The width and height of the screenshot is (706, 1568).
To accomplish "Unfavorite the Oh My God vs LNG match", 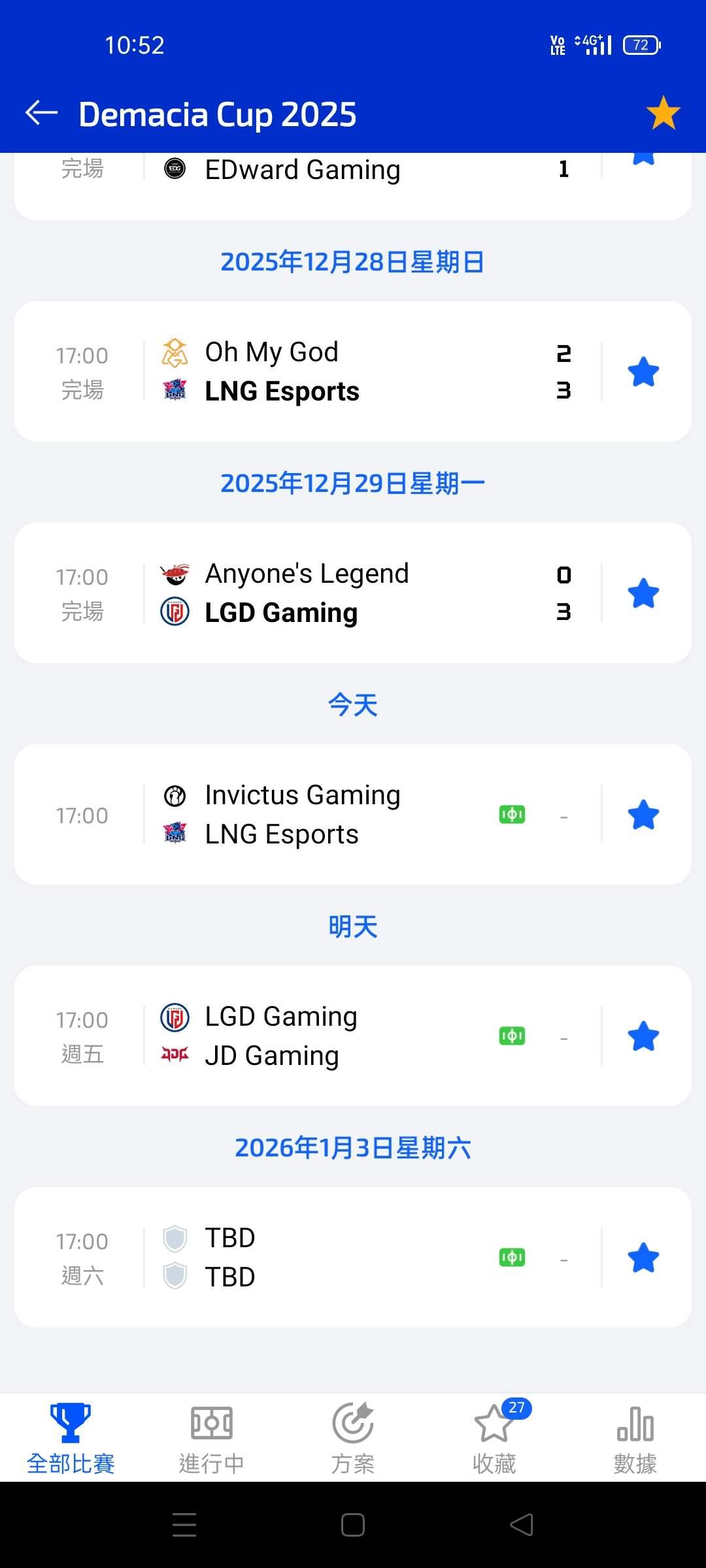I will click(643, 372).
